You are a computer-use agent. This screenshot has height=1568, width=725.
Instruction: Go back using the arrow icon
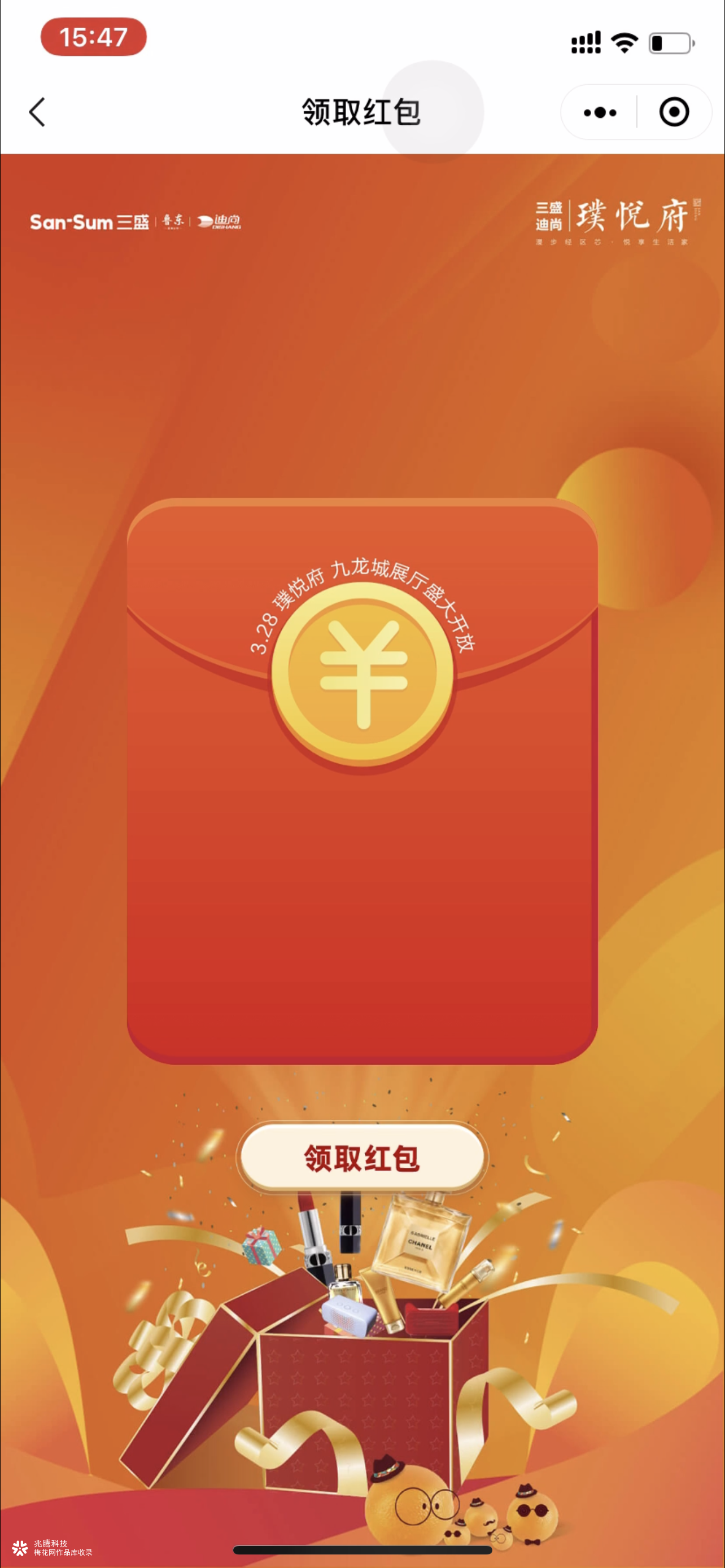(x=38, y=113)
